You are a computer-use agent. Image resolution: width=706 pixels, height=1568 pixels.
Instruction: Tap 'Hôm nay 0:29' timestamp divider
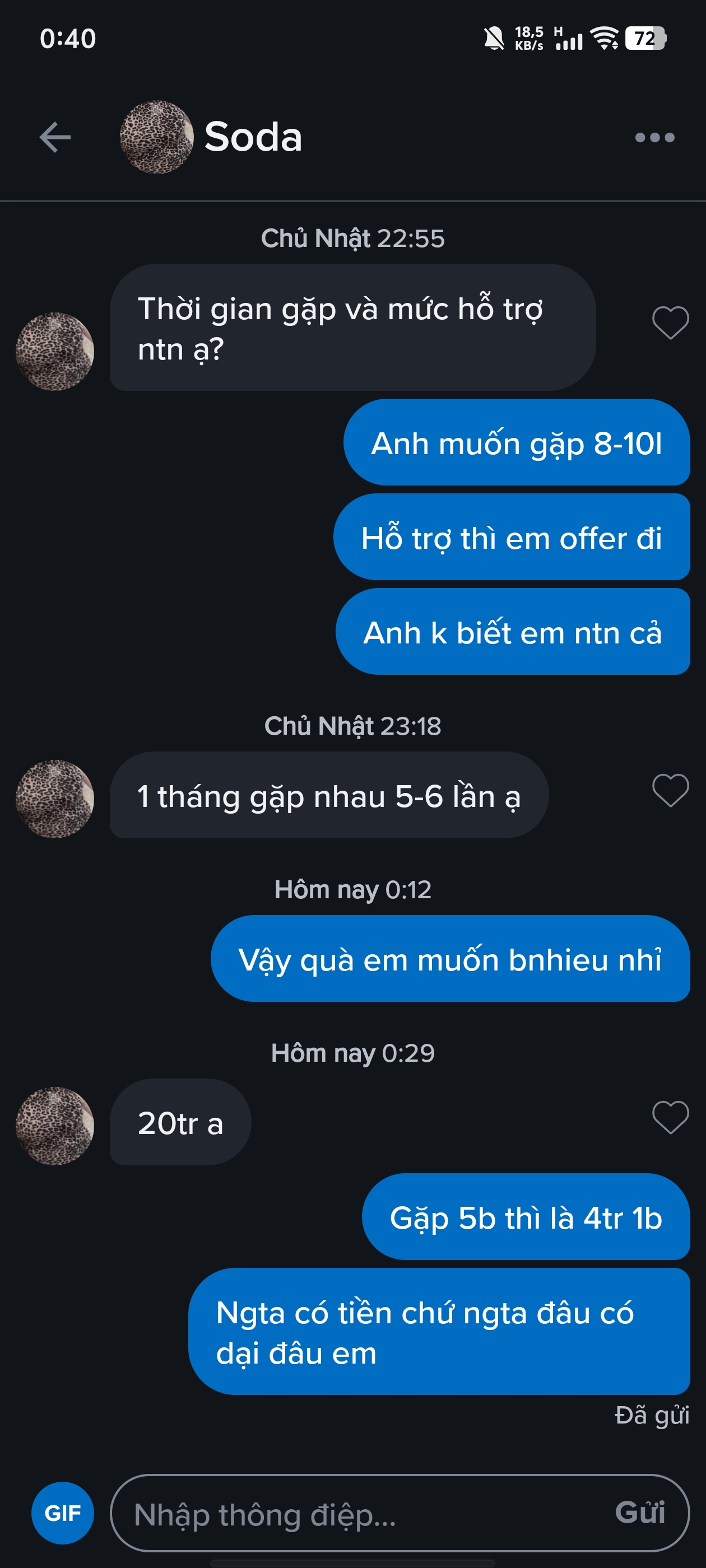click(x=352, y=1052)
